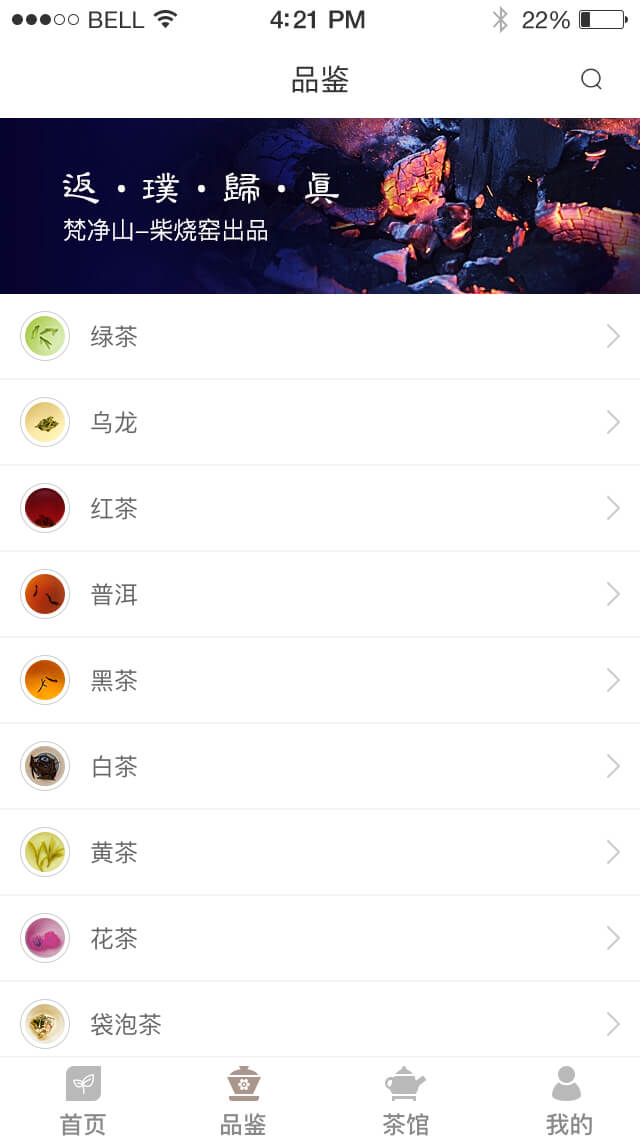Tap the 白茶 list row

(x=320, y=767)
